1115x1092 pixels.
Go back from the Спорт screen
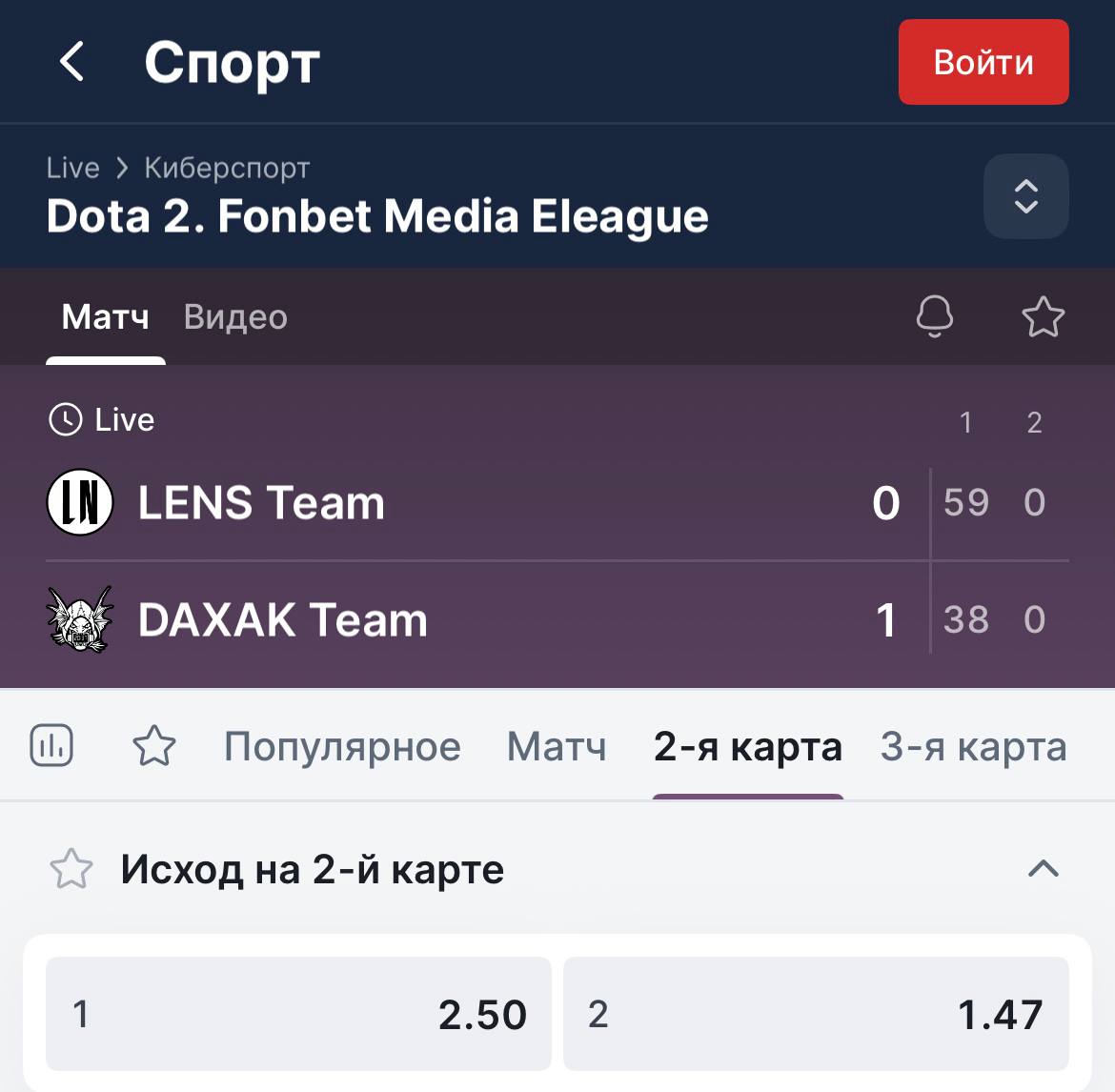(72, 62)
